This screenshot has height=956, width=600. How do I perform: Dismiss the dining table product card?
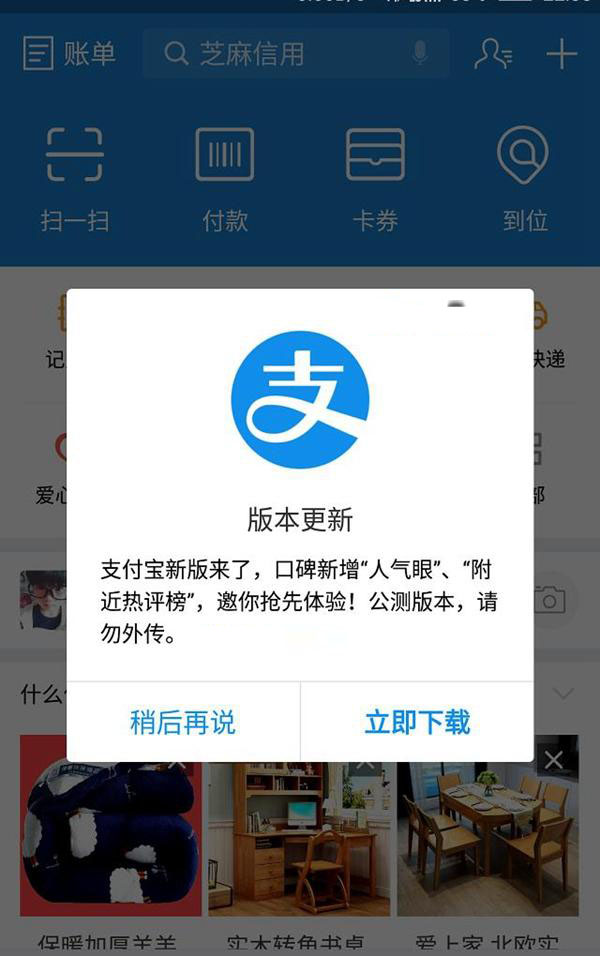tap(554, 761)
